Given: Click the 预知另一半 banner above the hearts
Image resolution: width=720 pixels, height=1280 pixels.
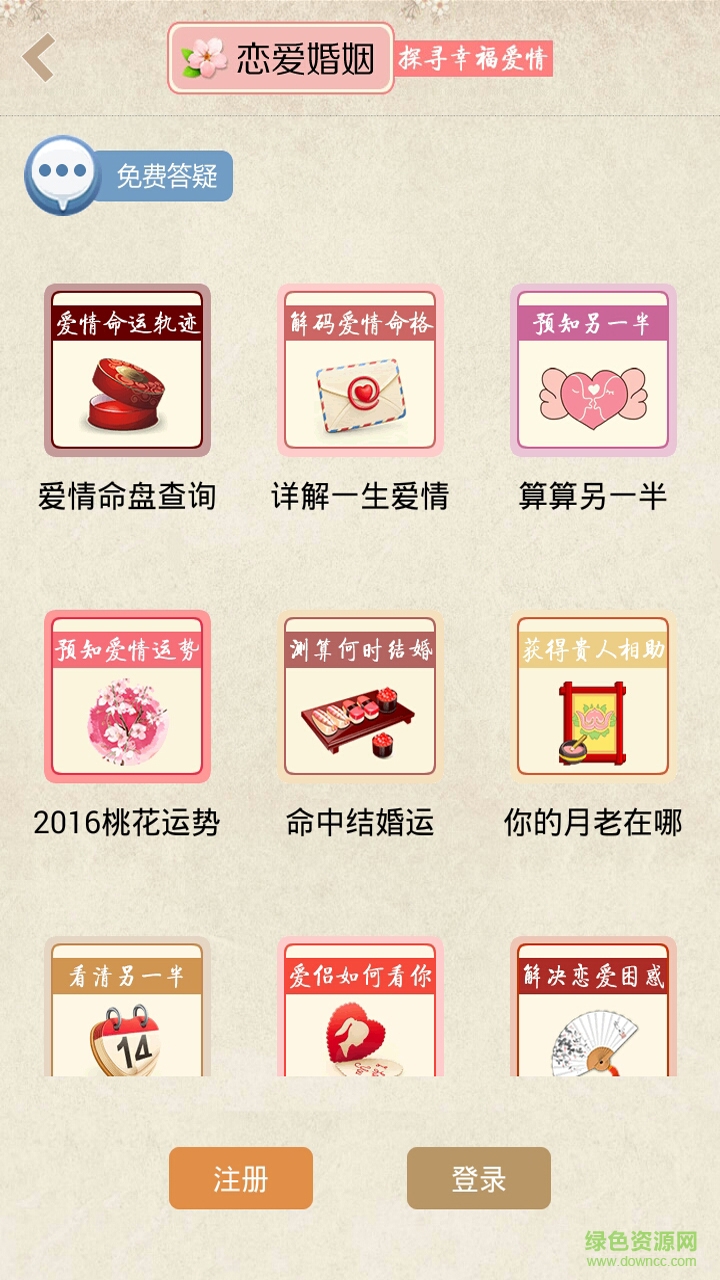Looking at the screenshot, I should pos(595,321).
